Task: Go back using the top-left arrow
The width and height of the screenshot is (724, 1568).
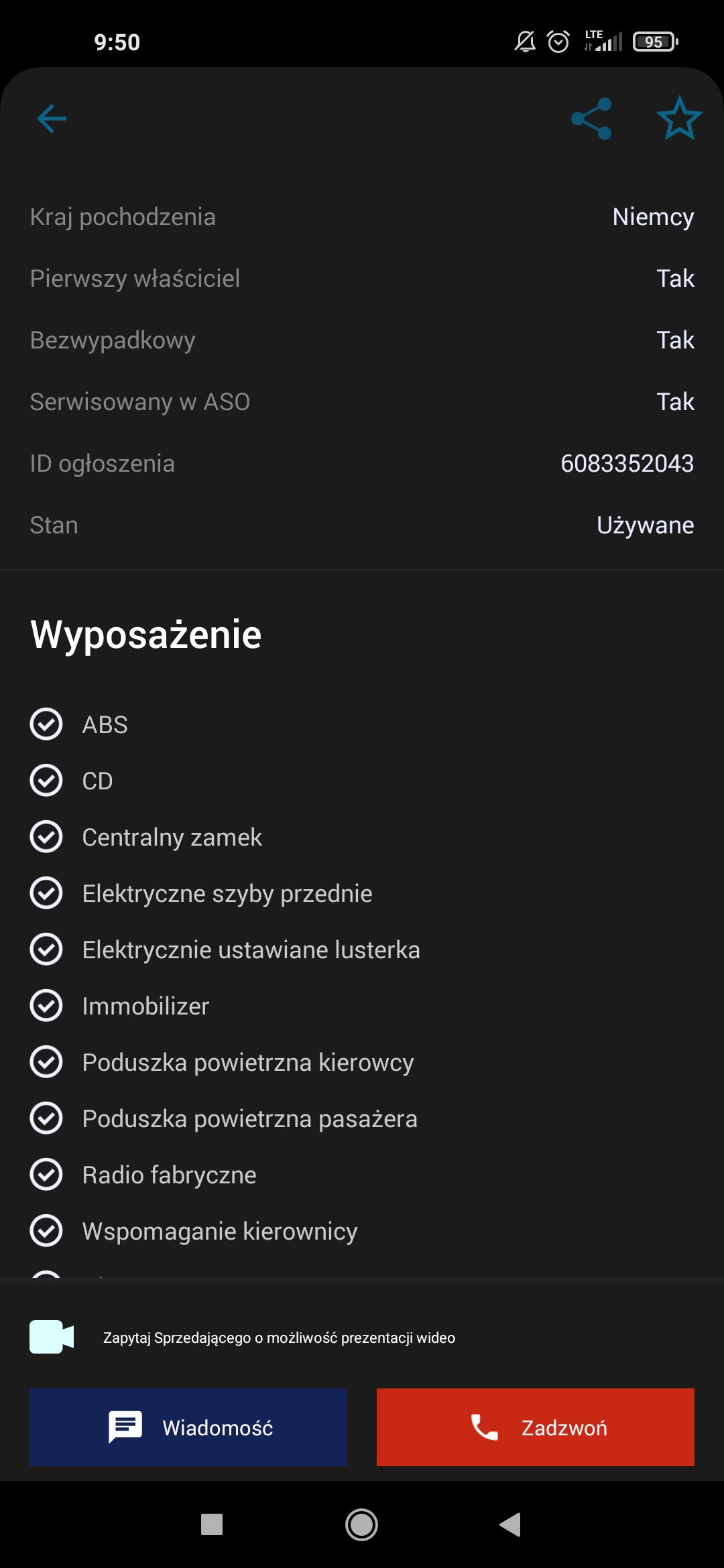Action: [52, 119]
